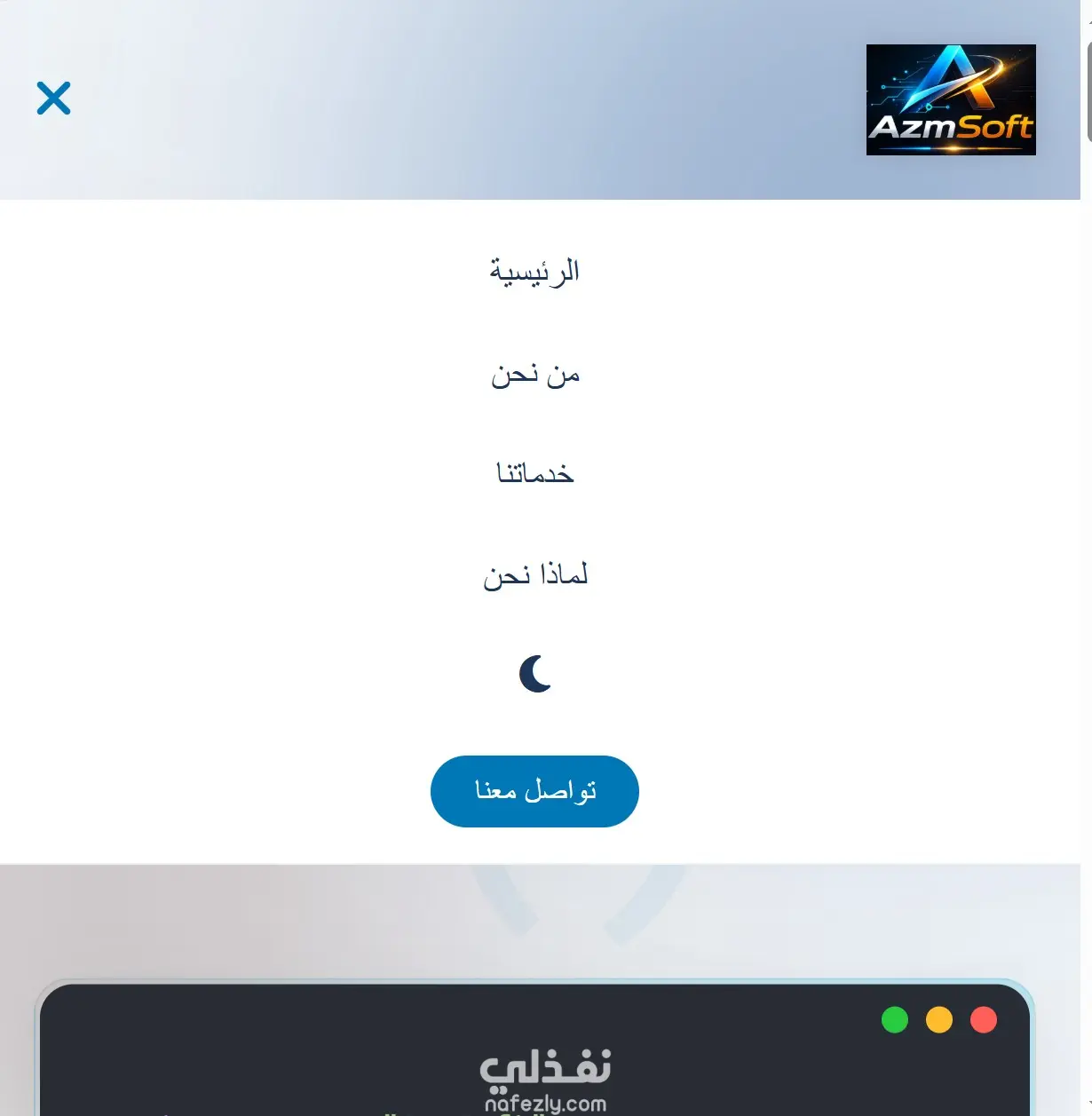This screenshot has width=1092, height=1116.
Task: Toggle dark mode with the moon icon
Action: click(x=535, y=674)
